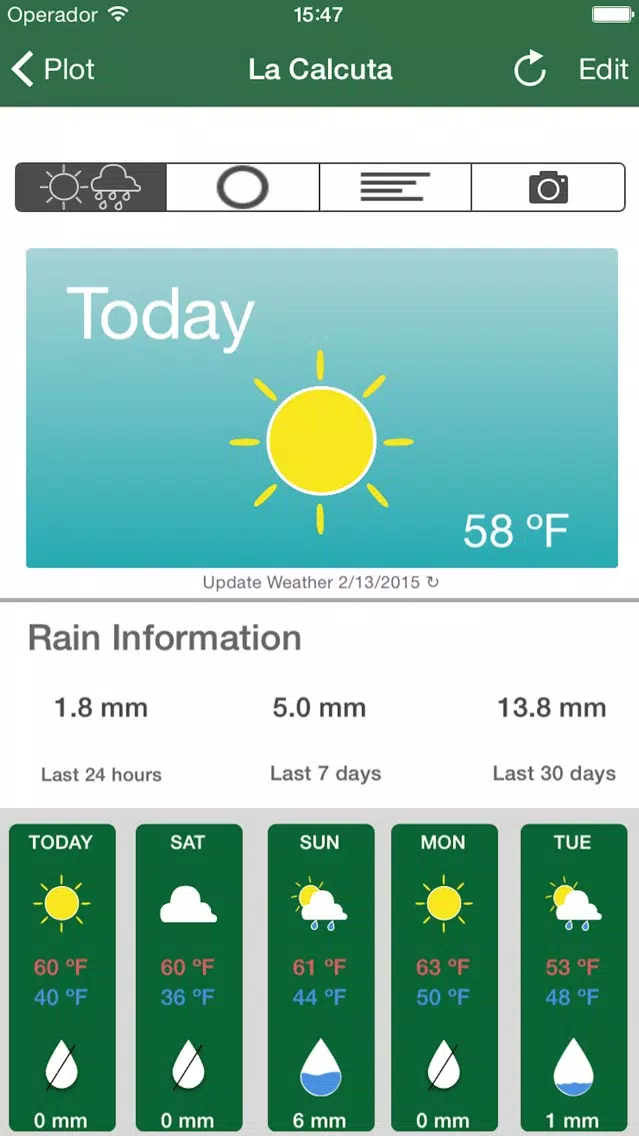The height and width of the screenshot is (1136, 639).
Task: Open the SUN forecast card
Action: point(321,980)
